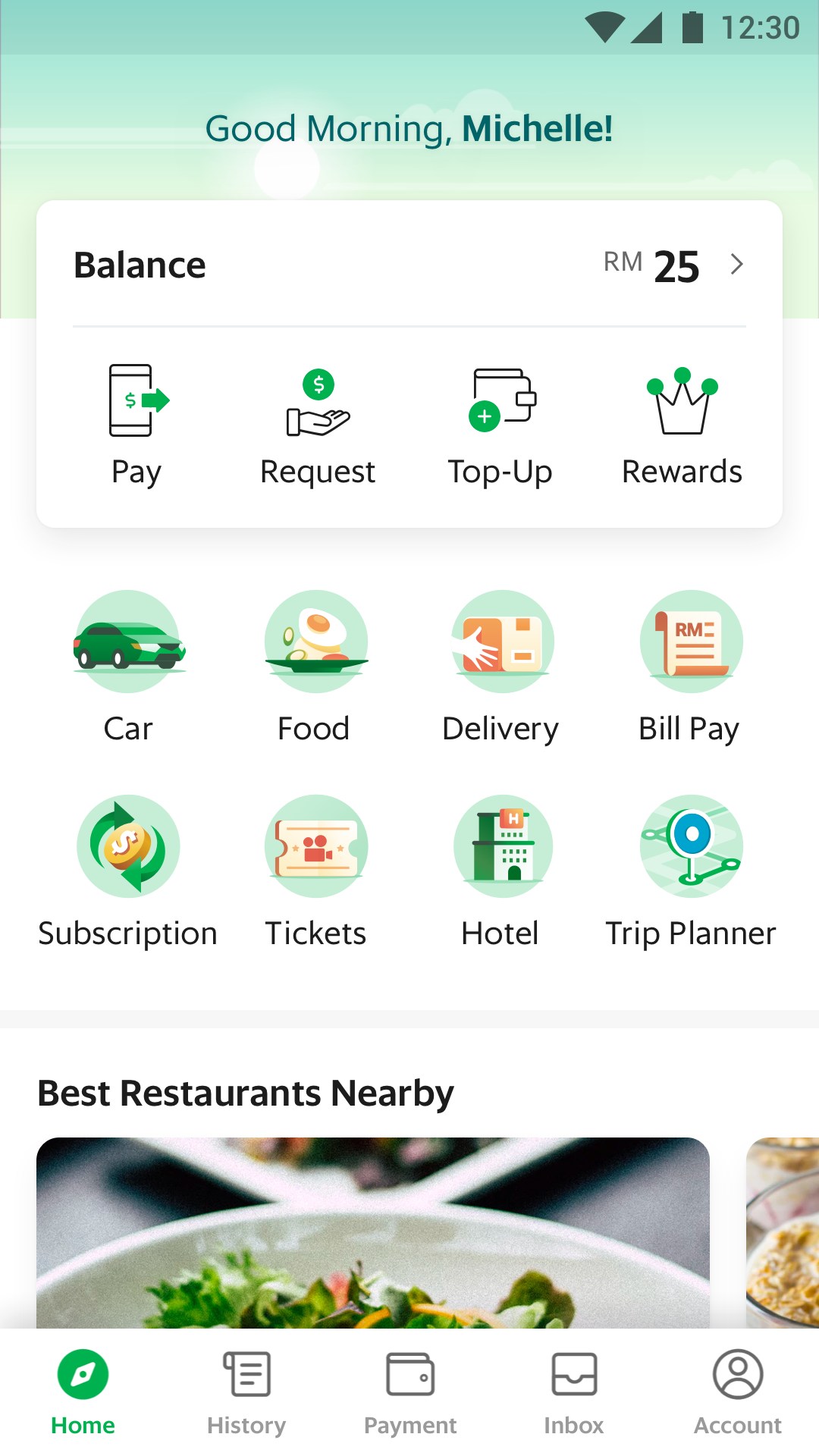Image resolution: width=819 pixels, height=1456 pixels.
Task: Open balance details chevron
Action: (736, 265)
